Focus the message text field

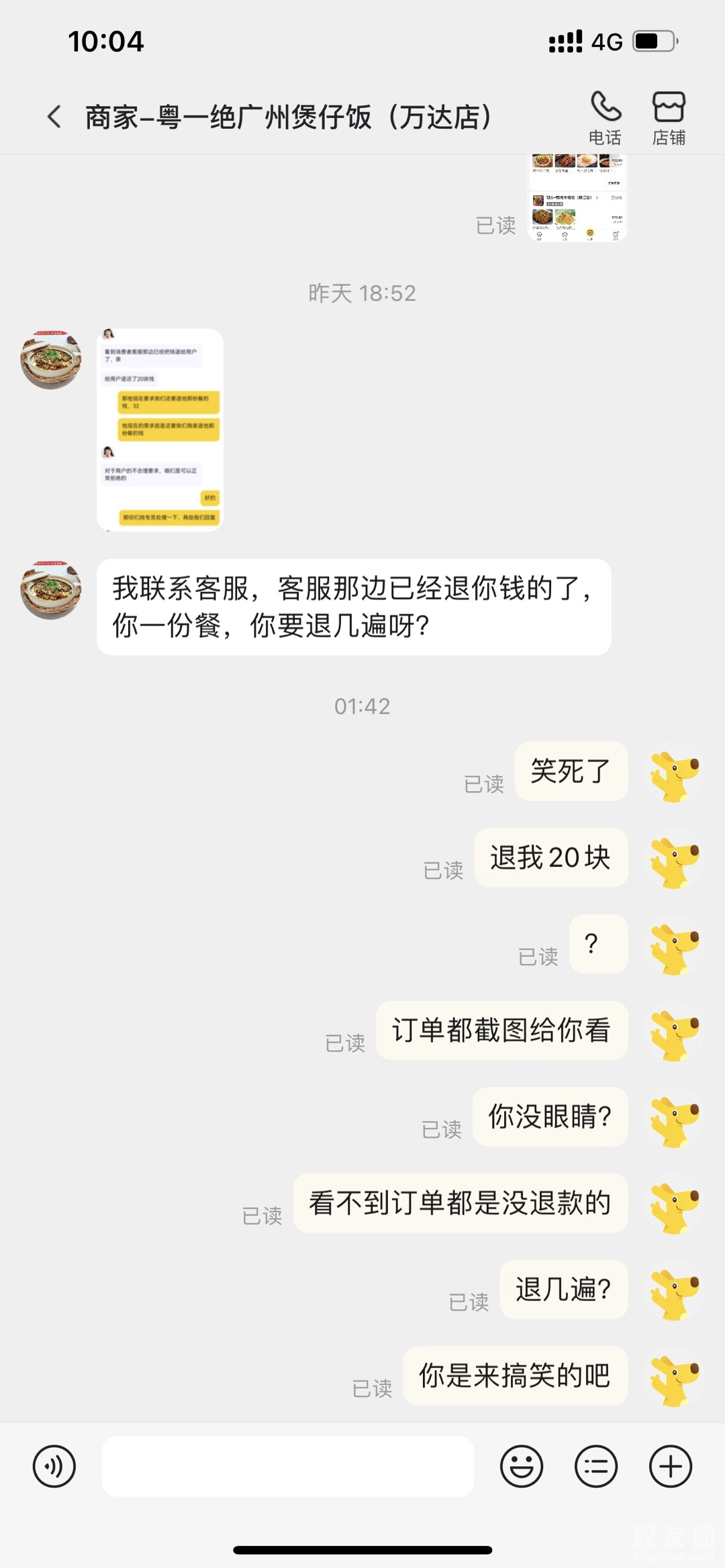(x=287, y=1466)
